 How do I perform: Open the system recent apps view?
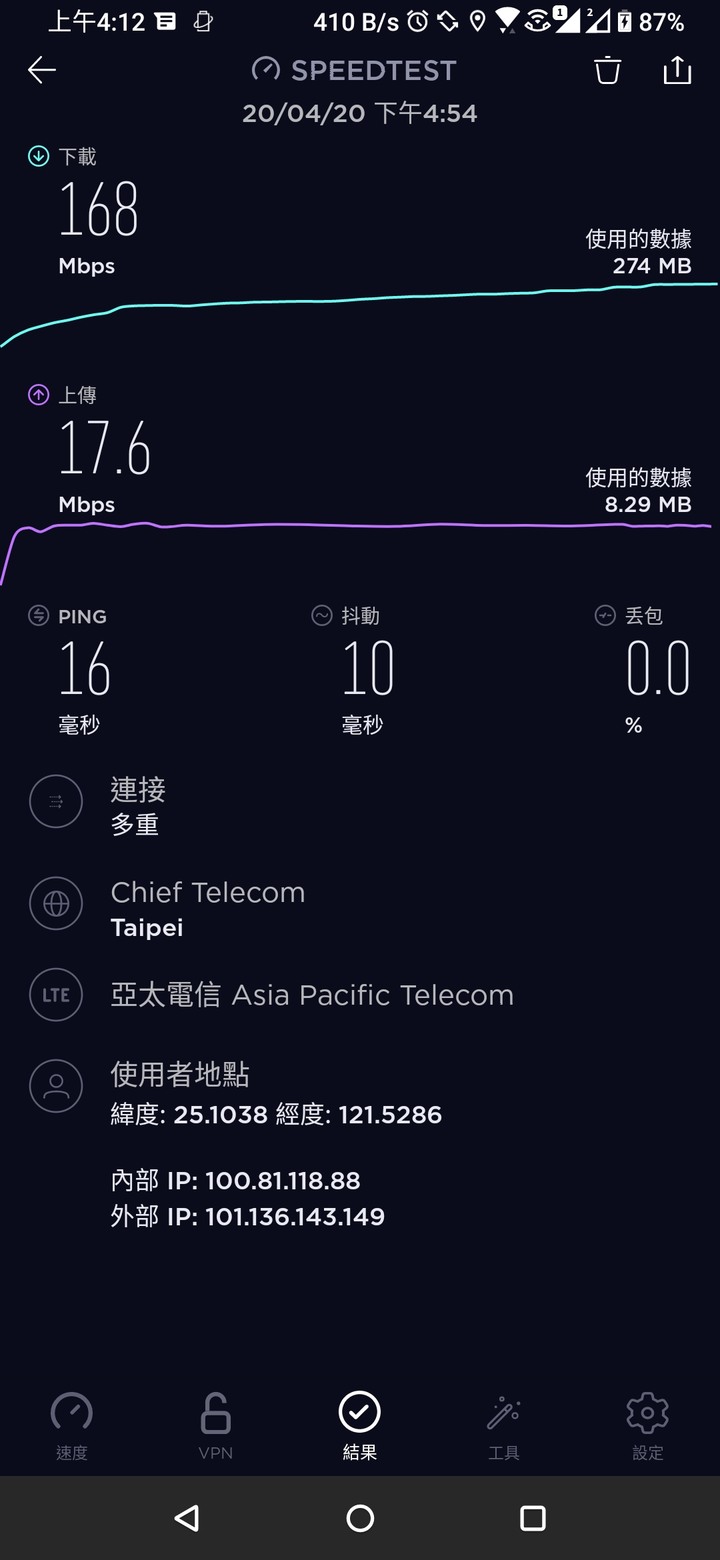click(533, 1518)
